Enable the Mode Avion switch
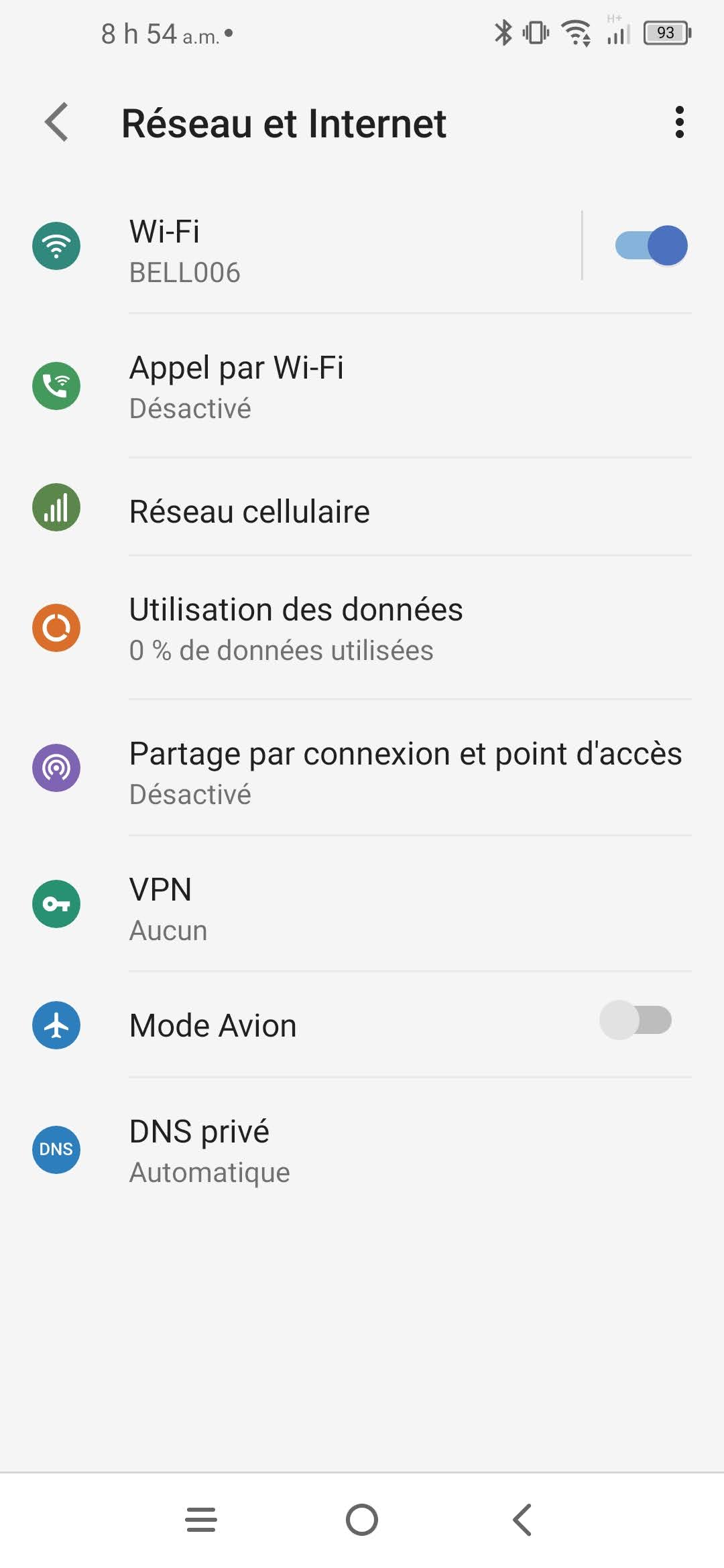724x1568 pixels. [637, 1020]
